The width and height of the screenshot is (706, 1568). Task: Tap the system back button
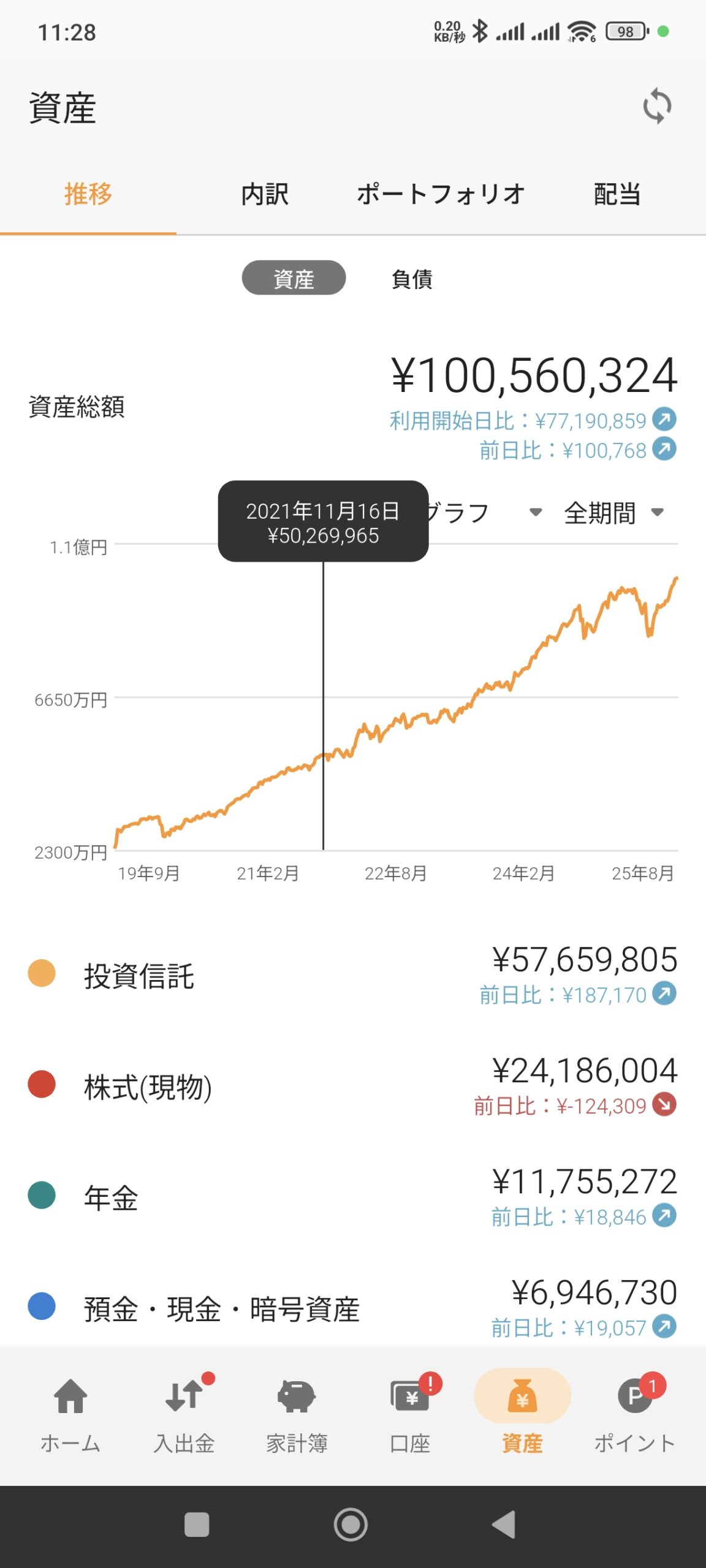click(x=504, y=1525)
